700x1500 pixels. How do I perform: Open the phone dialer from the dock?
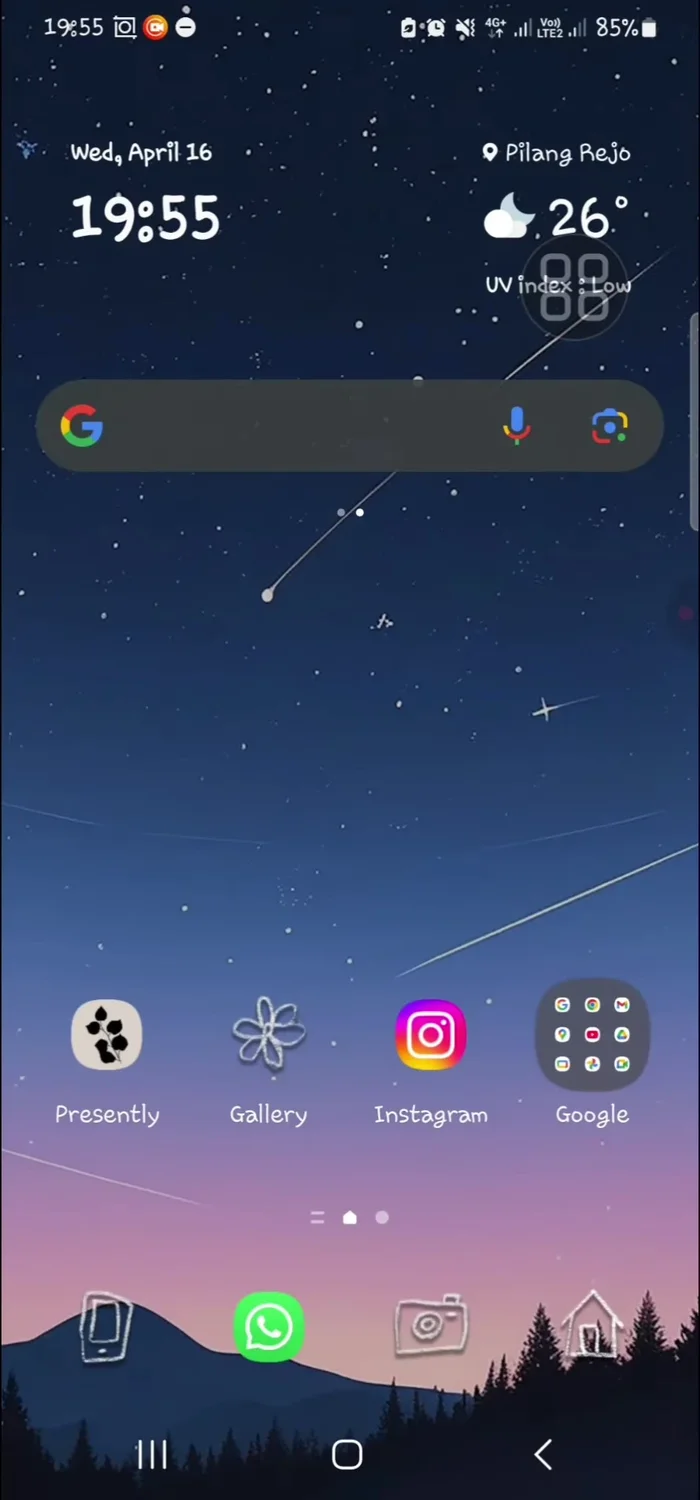click(x=106, y=1327)
